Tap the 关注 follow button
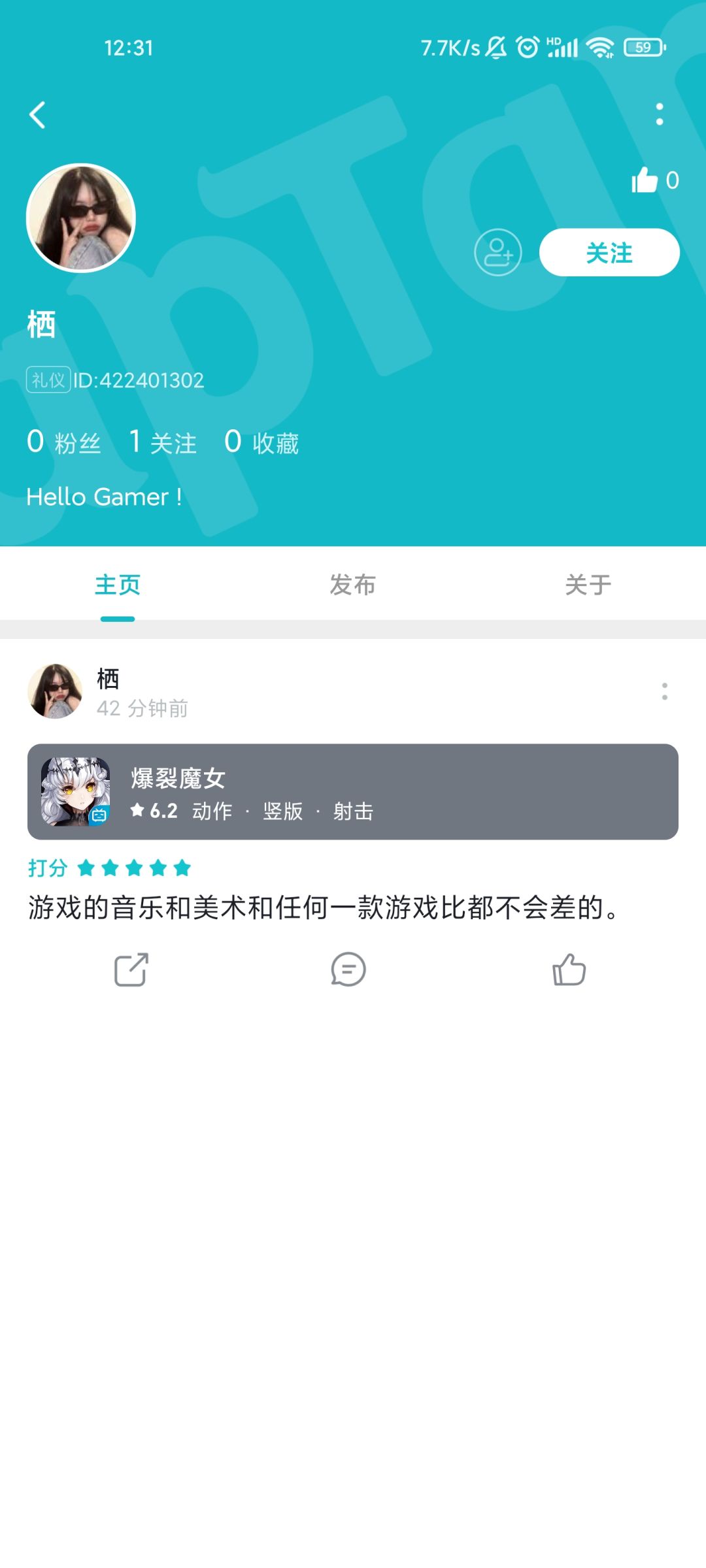This screenshot has height=1568, width=706. coord(609,252)
